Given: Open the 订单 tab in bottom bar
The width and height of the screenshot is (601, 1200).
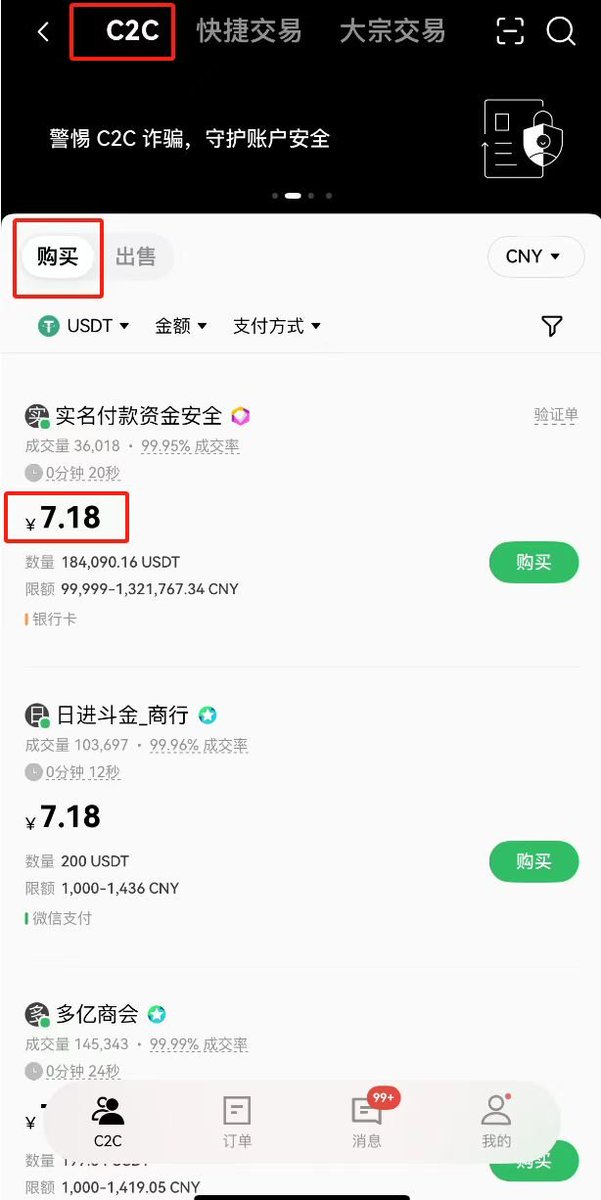Looking at the screenshot, I should tap(237, 1122).
